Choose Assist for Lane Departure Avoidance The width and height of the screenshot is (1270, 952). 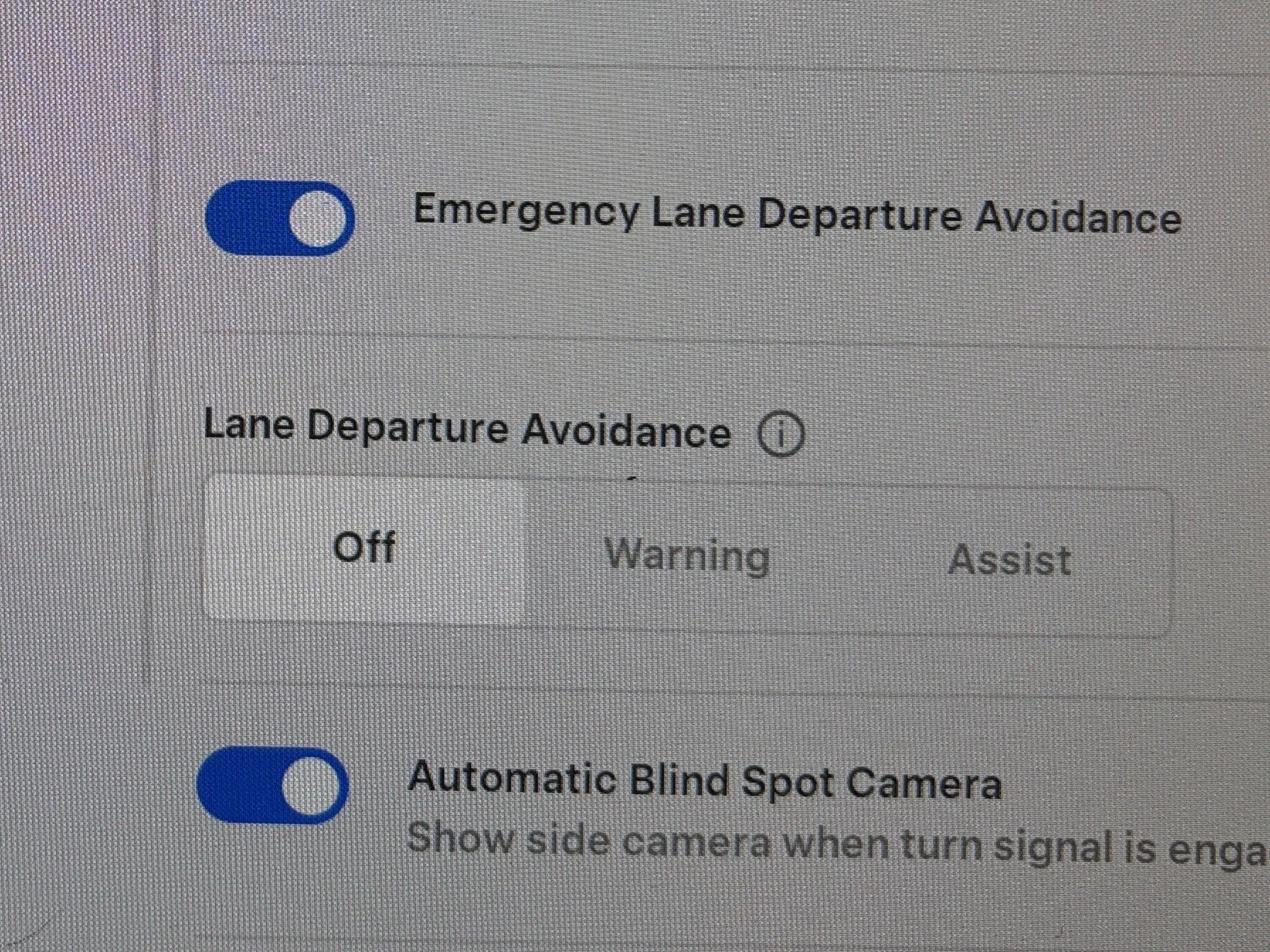1009,560
